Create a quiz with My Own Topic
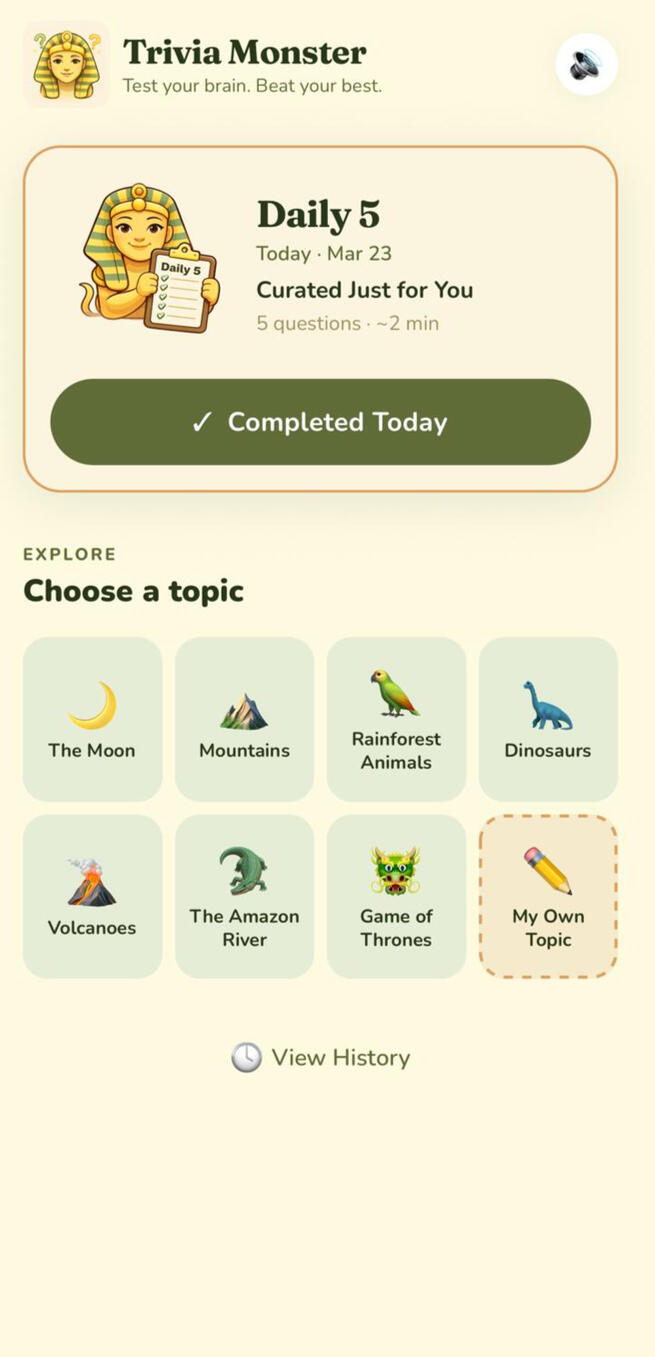This screenshot has width=655, height=1357. tap(548, 896)
